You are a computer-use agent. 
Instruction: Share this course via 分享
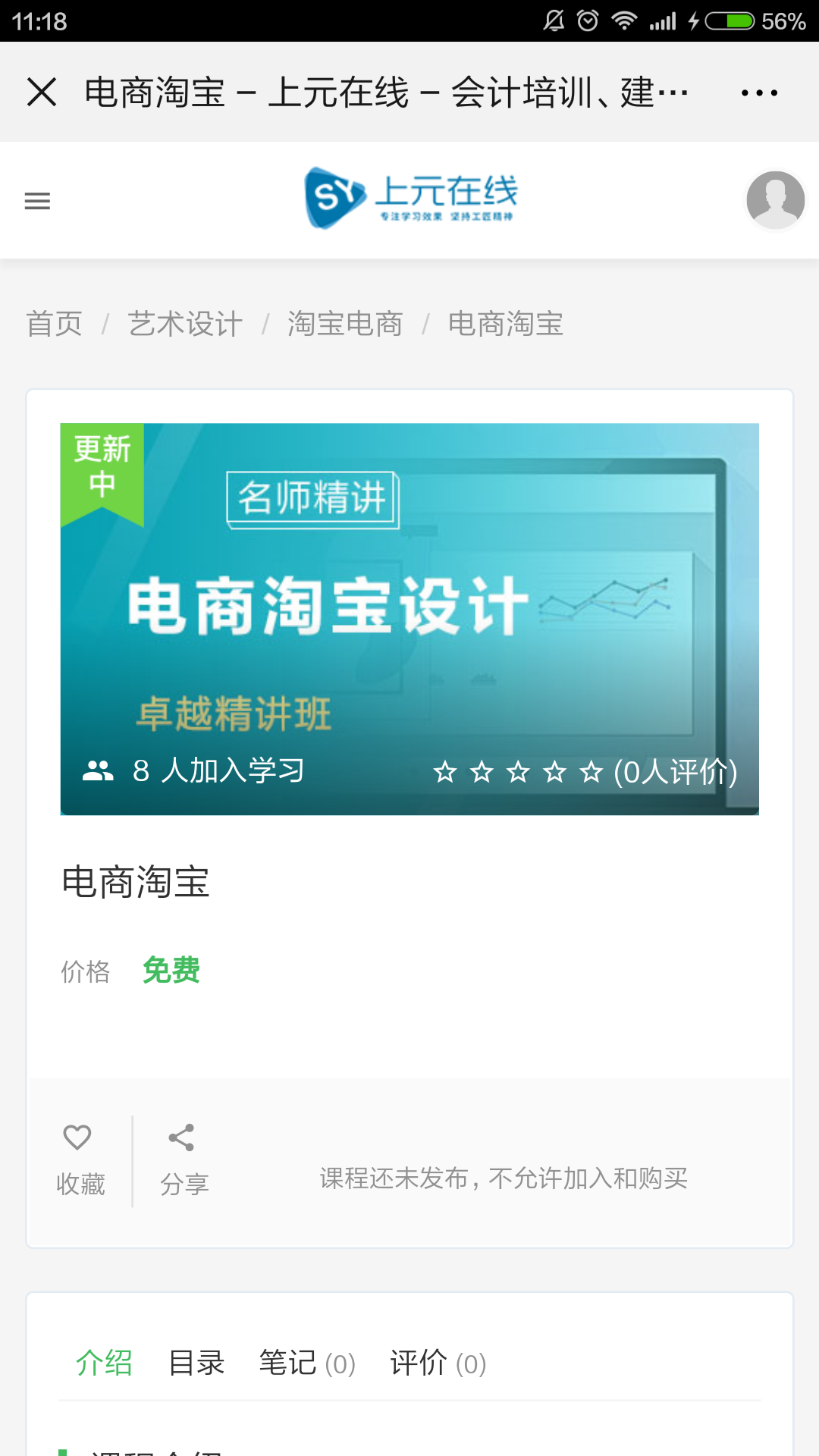tap(184, 1160)
